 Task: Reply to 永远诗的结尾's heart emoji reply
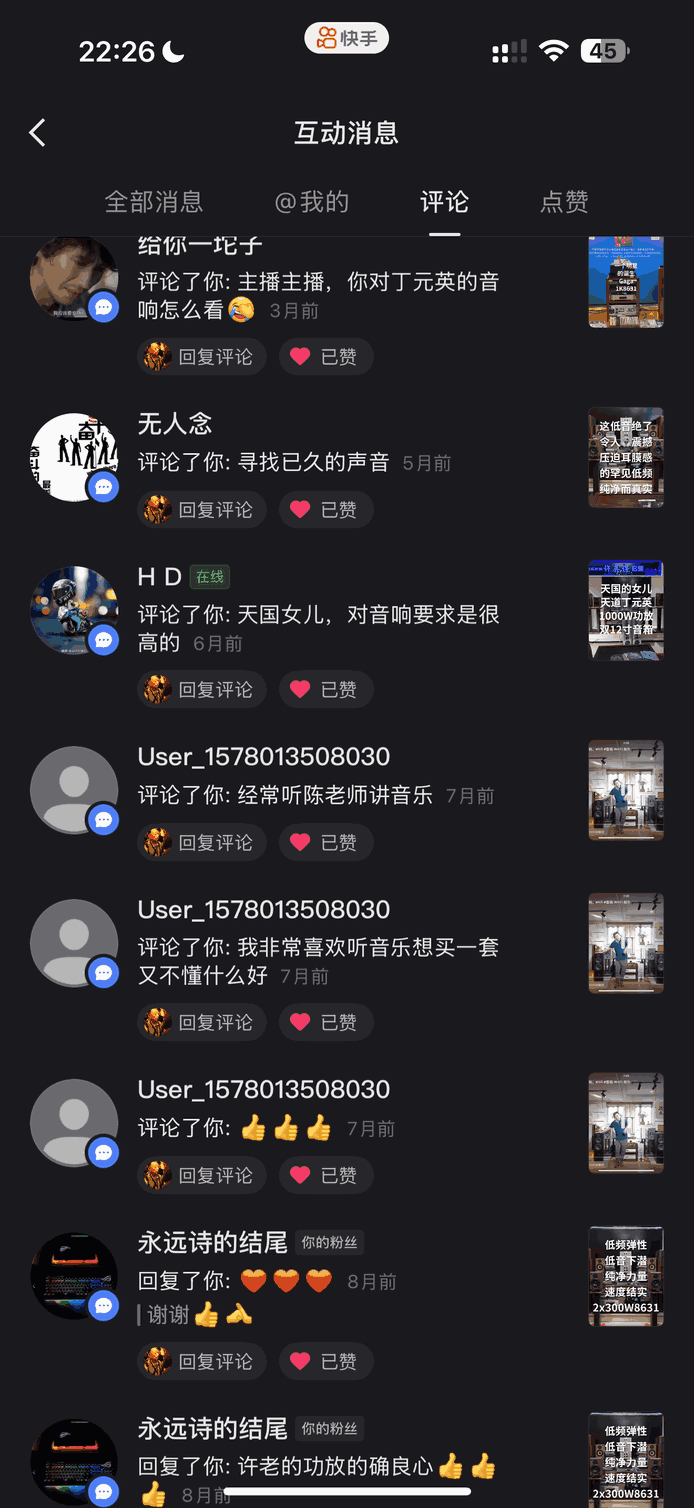coord(202,1362)
